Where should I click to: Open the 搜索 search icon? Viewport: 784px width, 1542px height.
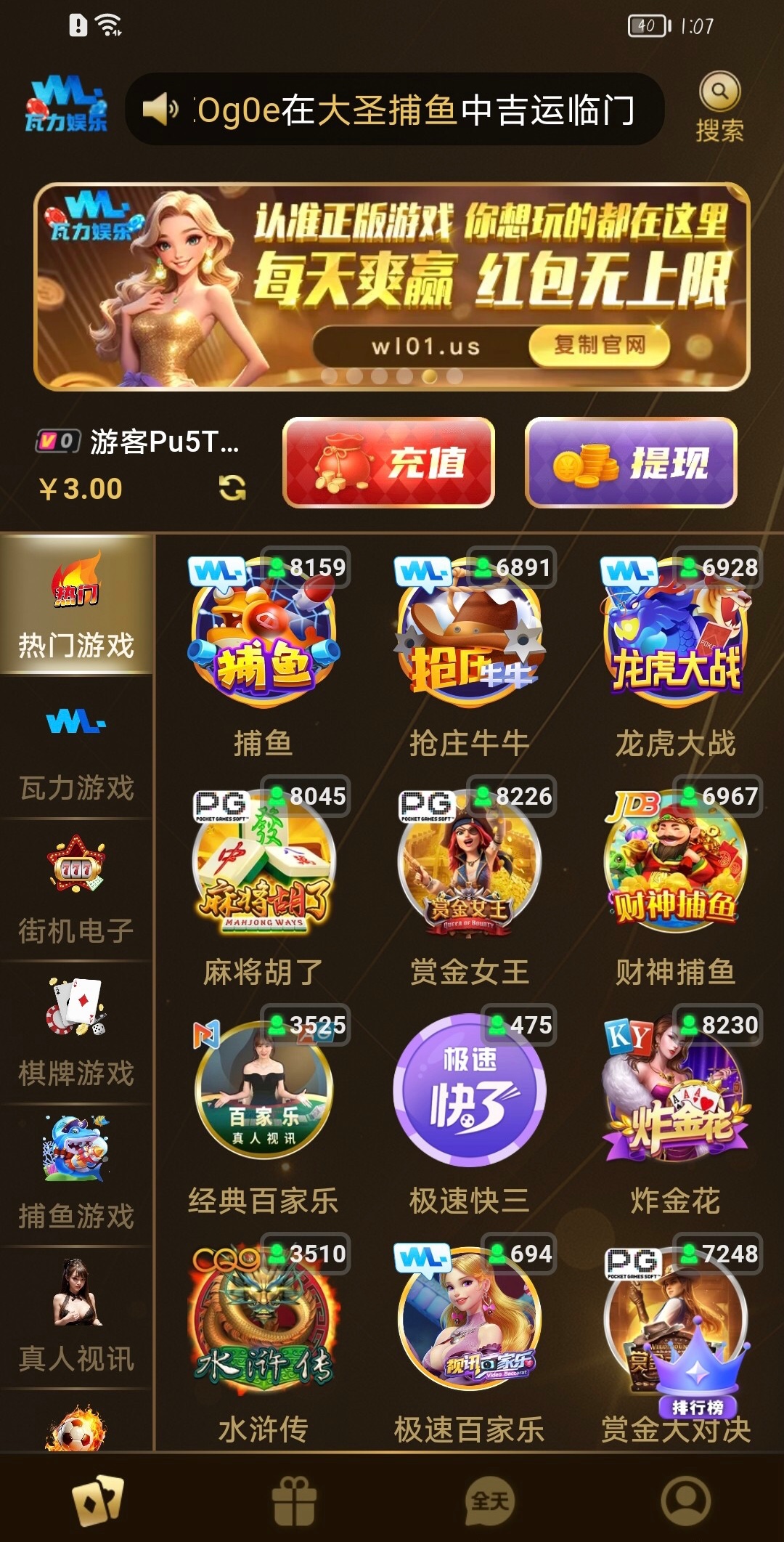coord(719,106)
